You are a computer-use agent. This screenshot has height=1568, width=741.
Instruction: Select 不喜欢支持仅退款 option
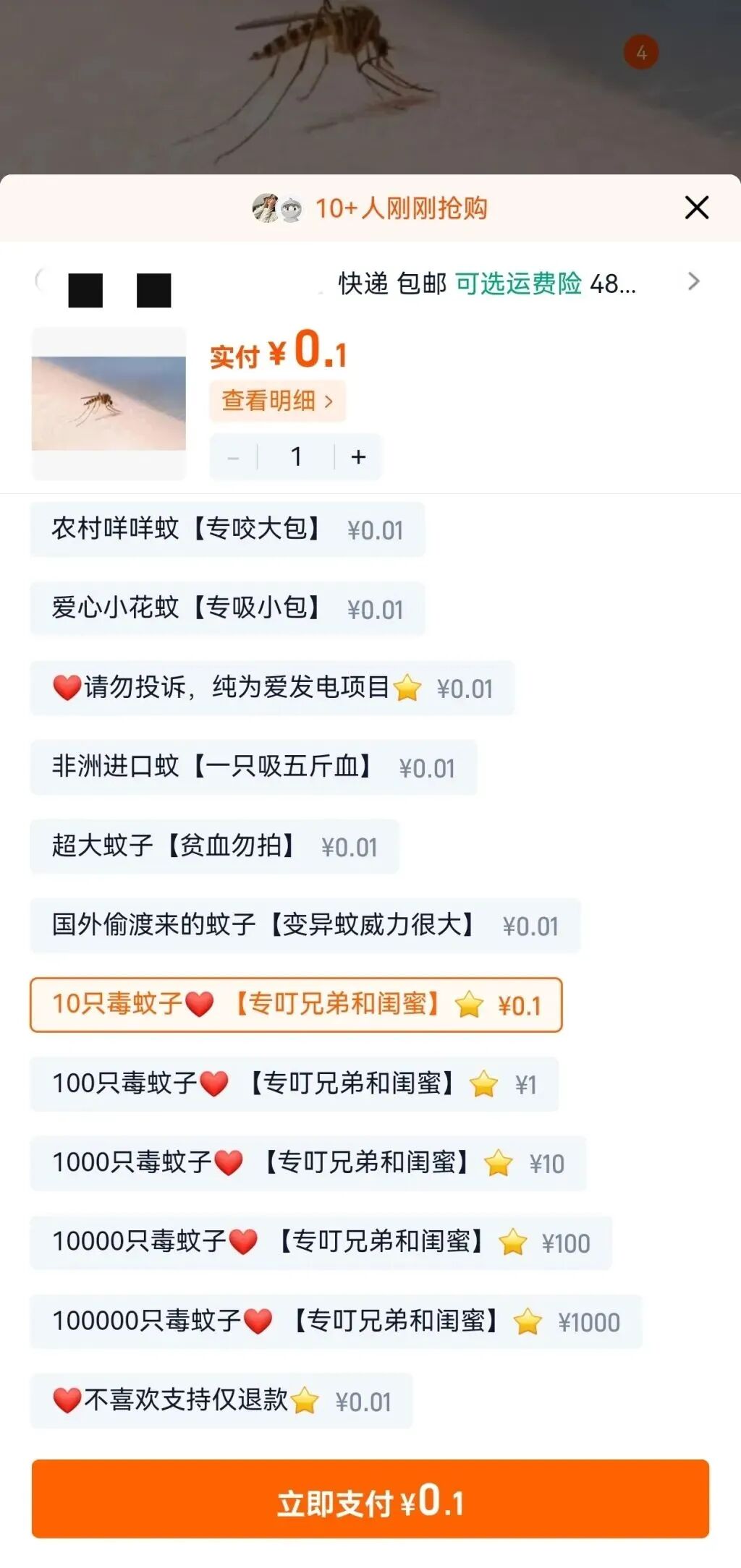click(x=221, y=1401)
